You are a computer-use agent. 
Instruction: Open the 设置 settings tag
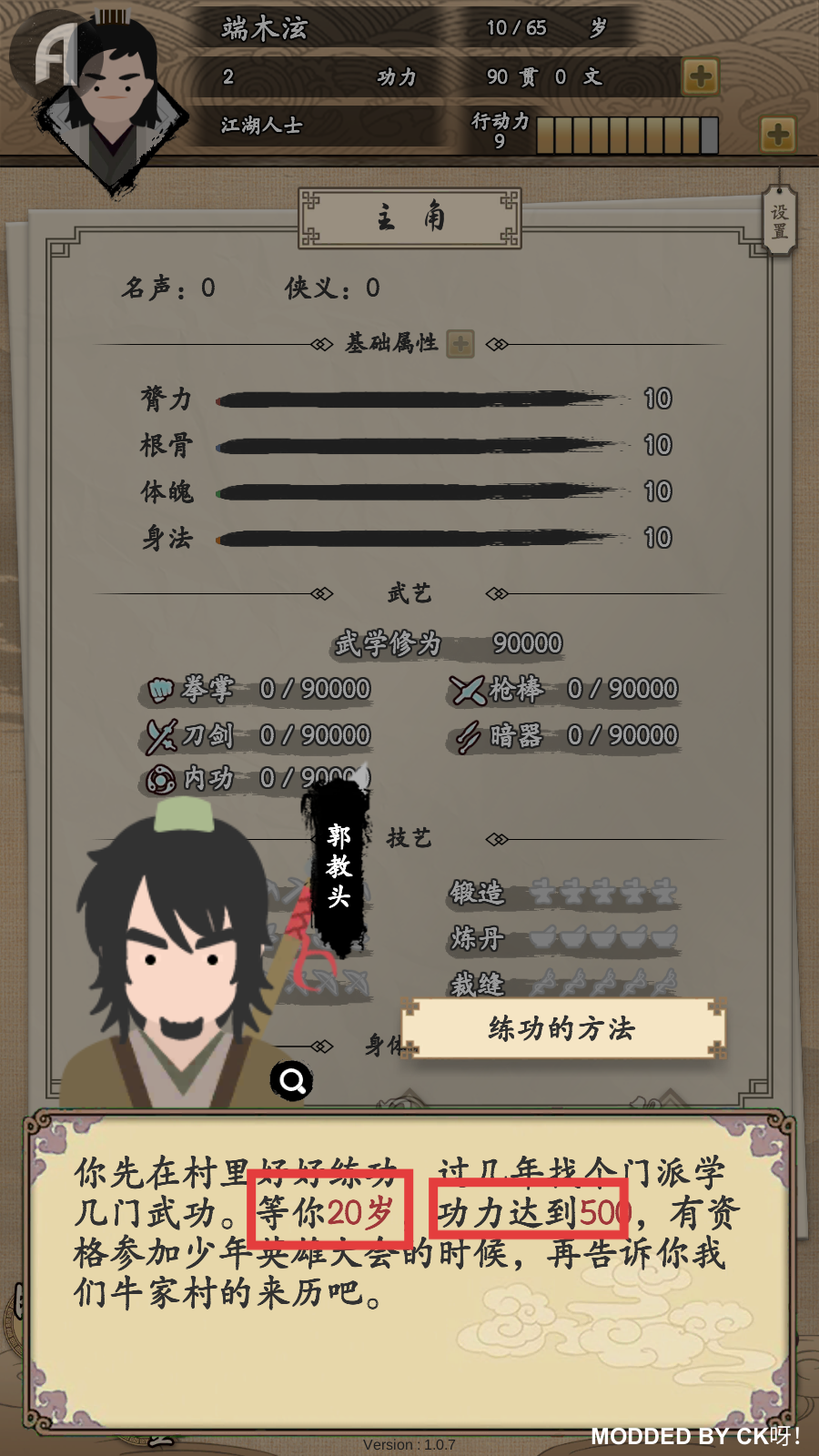pos(780,221)
